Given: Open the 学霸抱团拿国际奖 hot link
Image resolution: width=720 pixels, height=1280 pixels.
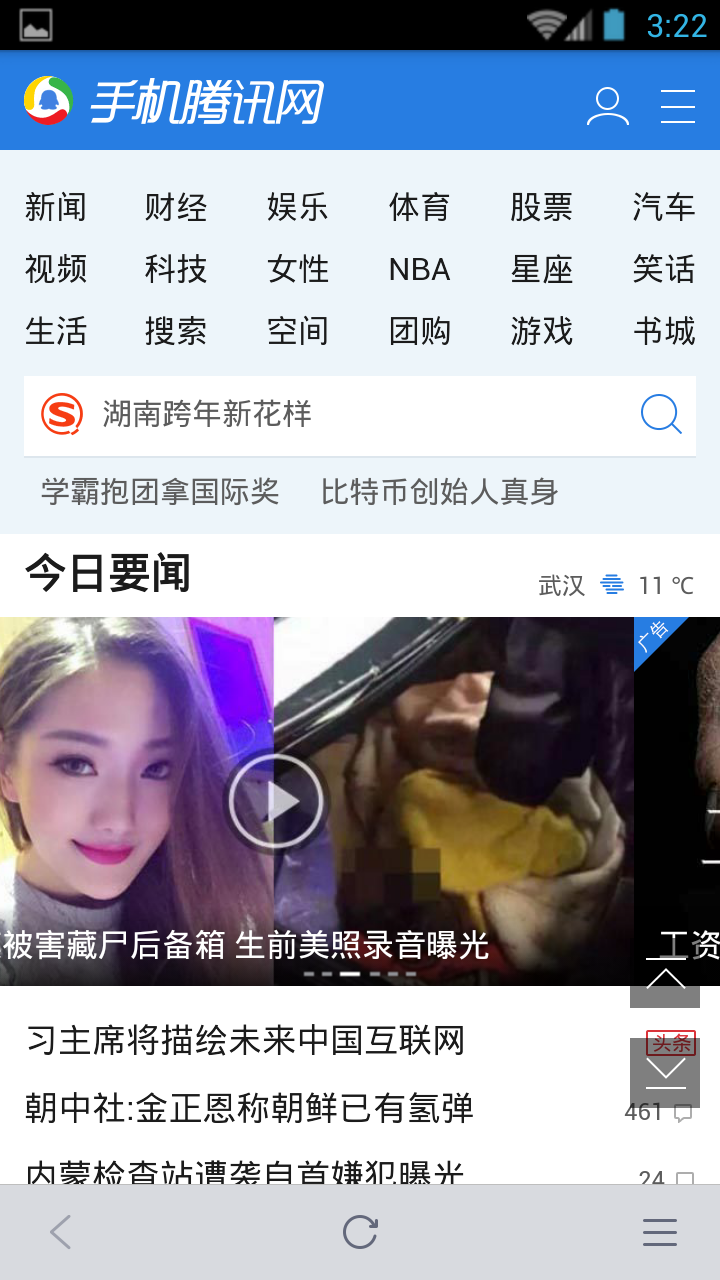Looking at the screenshot, I should (x=159, y=492).
